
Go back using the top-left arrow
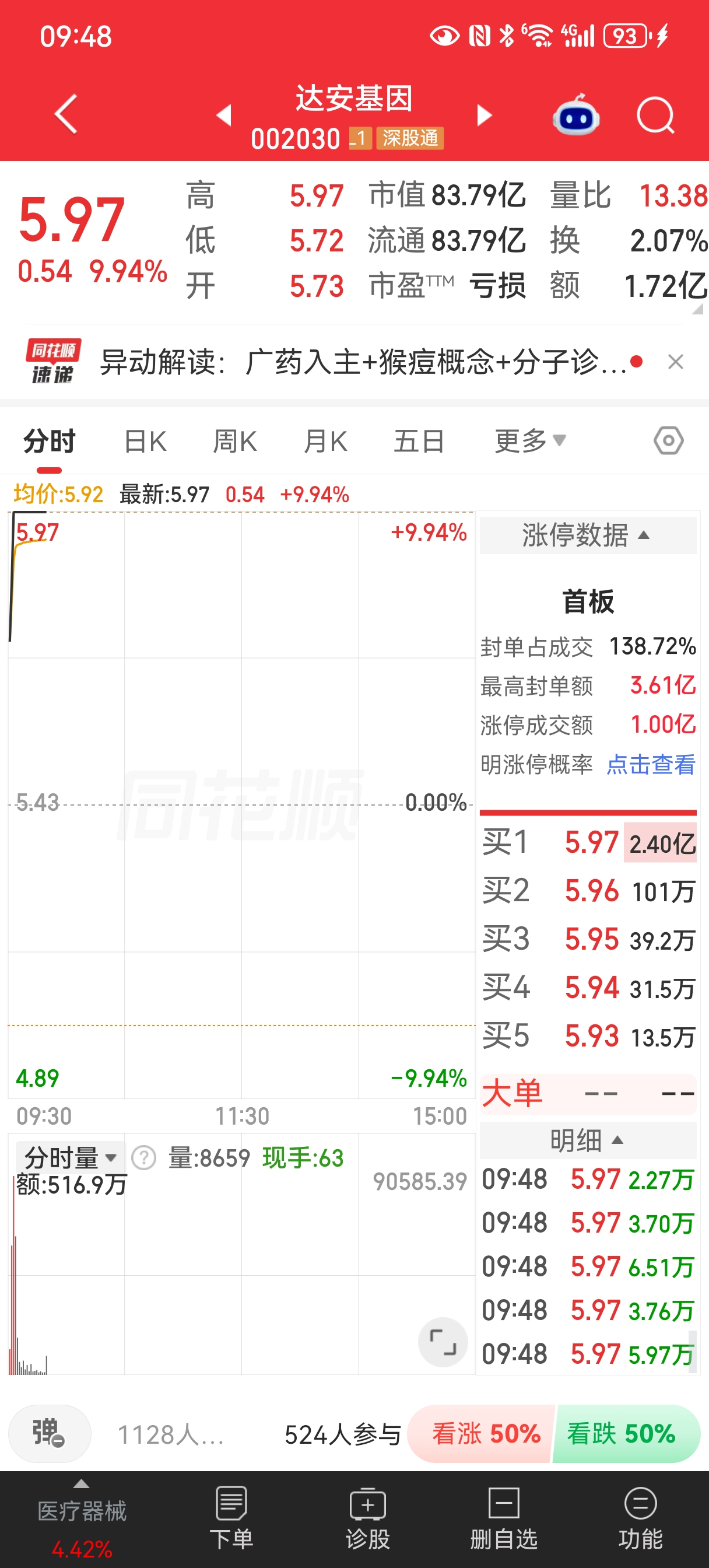[x=66, y=114]
